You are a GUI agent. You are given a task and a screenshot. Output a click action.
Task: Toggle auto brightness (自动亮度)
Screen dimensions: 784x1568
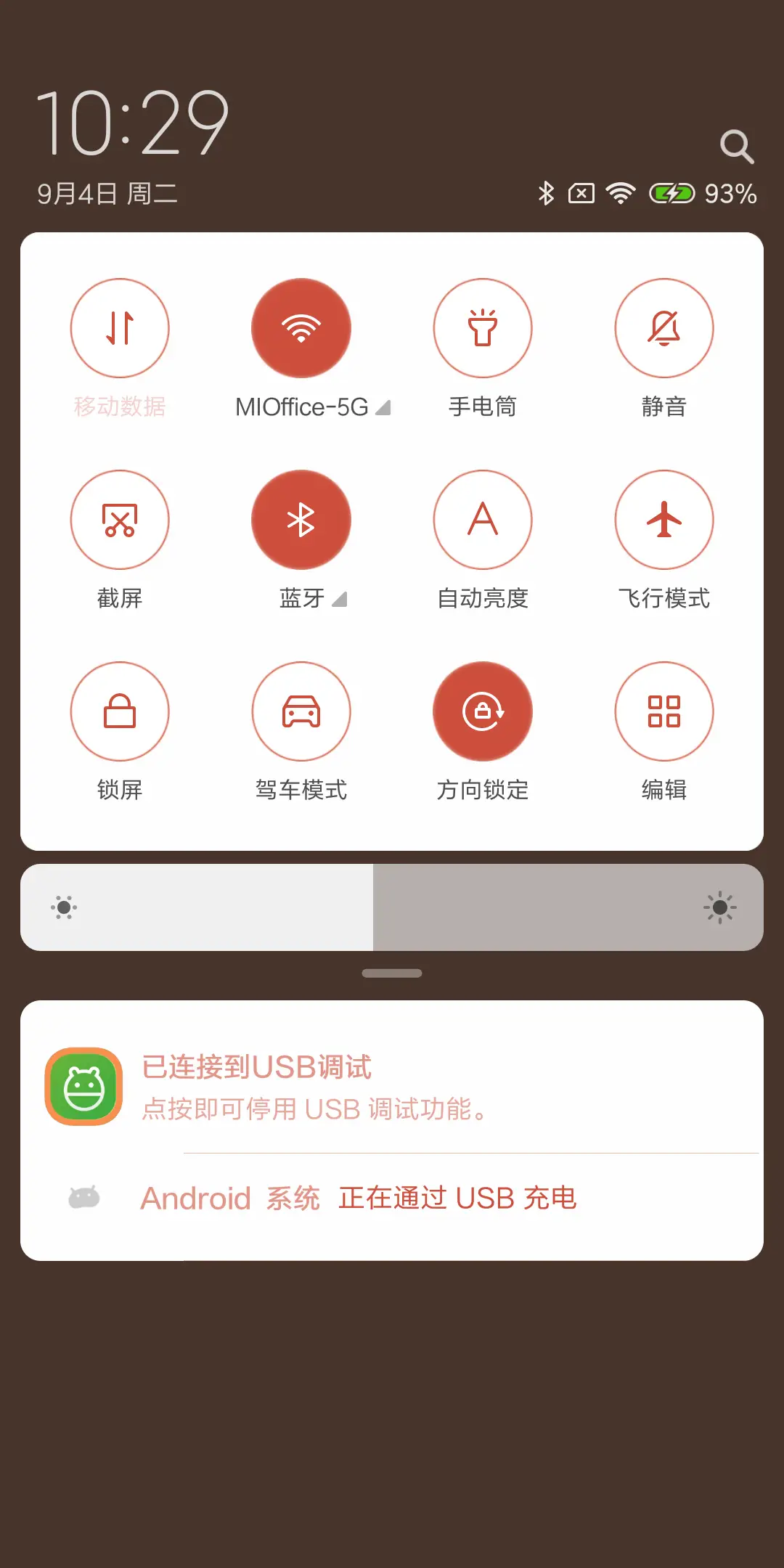pyautogui.click(x=483, y=520)
